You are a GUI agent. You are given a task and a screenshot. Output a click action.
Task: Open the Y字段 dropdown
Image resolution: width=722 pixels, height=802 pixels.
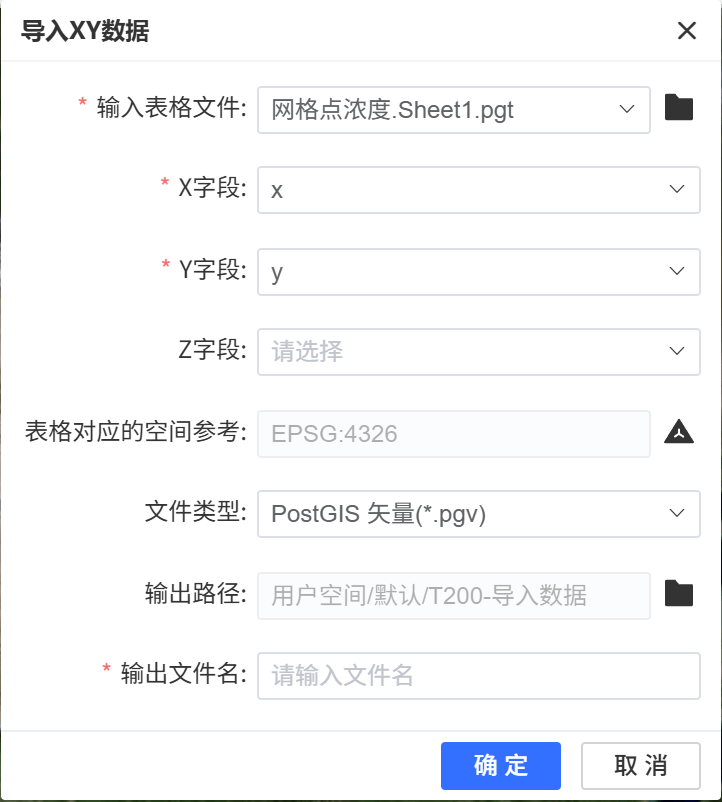click(x=478, y=271)
